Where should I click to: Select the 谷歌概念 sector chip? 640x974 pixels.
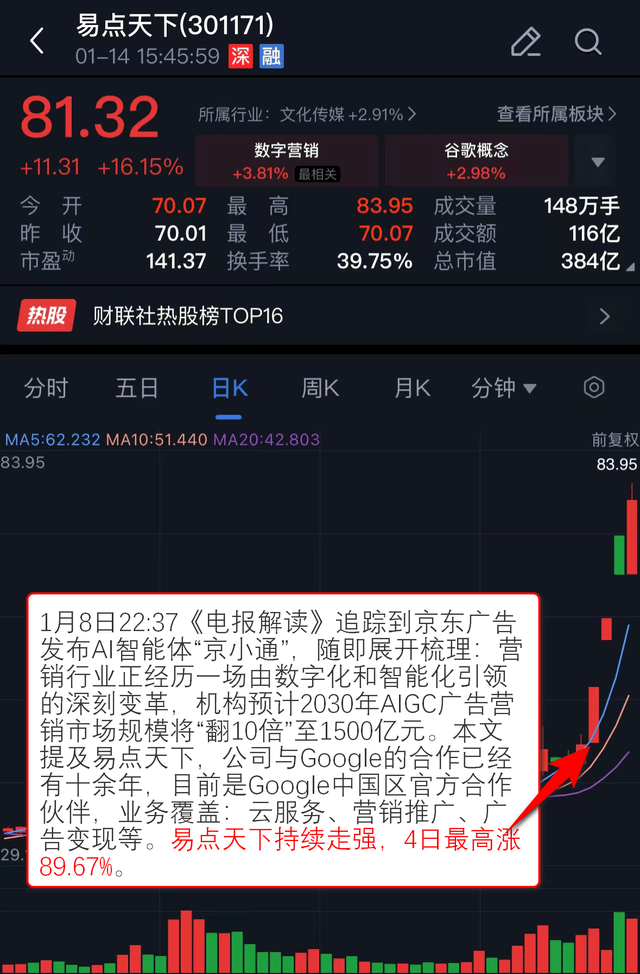coord(476,161)
